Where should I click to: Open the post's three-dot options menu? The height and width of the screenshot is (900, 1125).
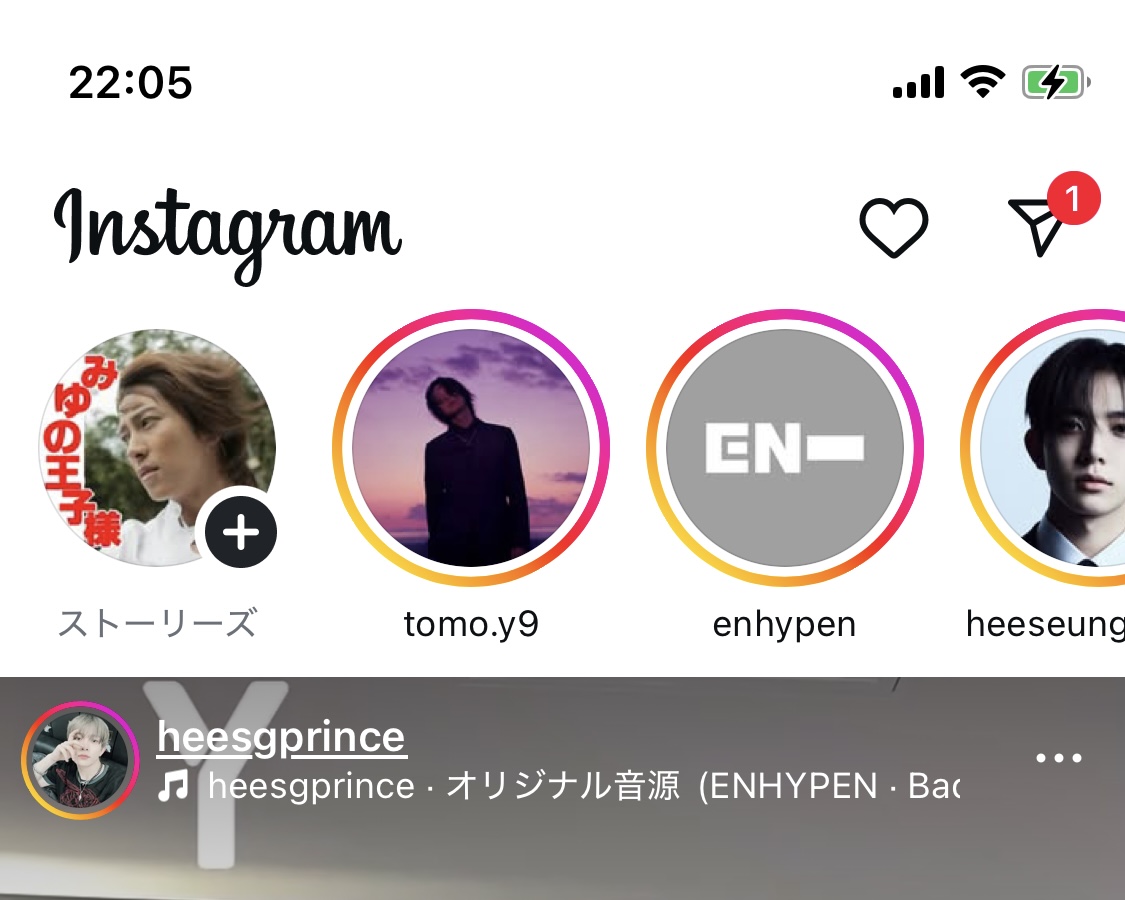pos(1059,758)
